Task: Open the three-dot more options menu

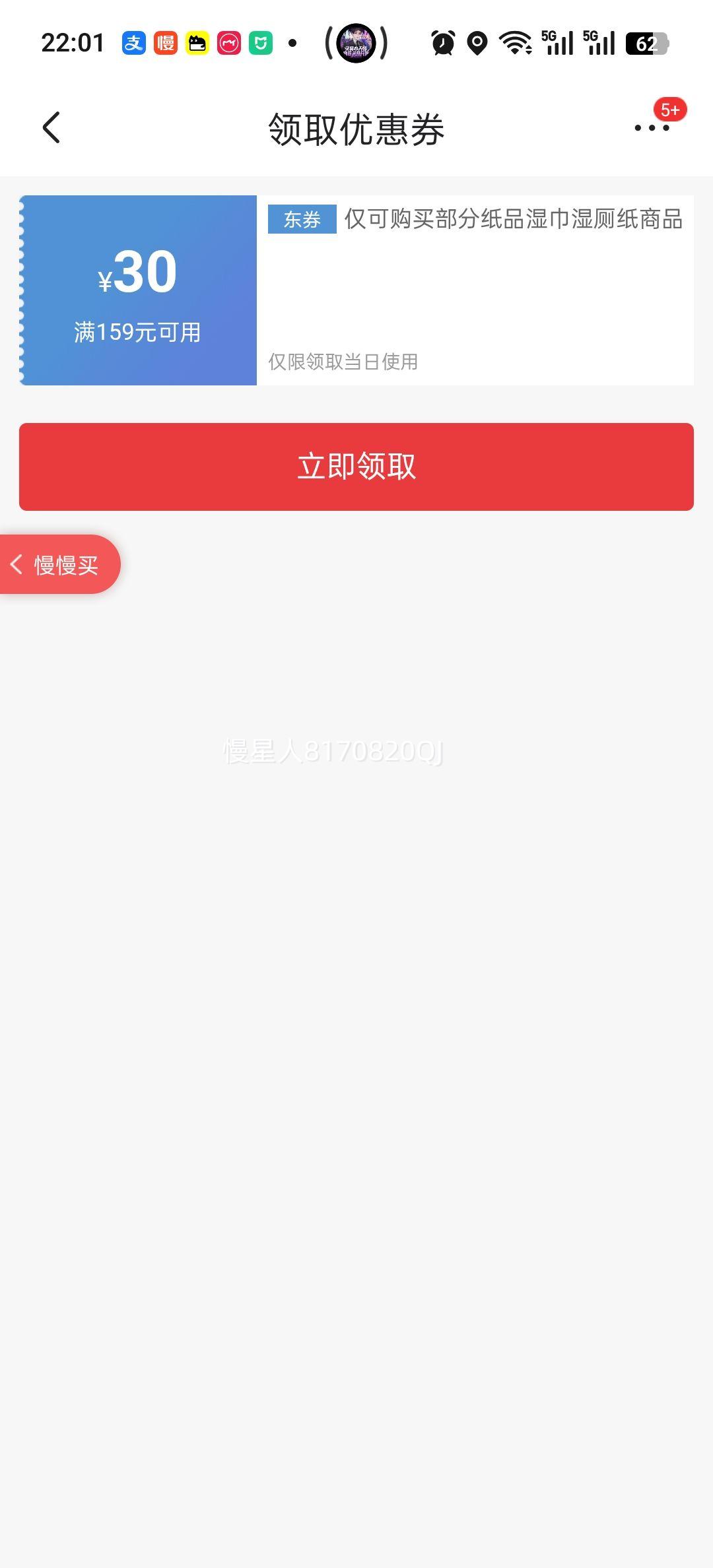Action: [650, 129]
